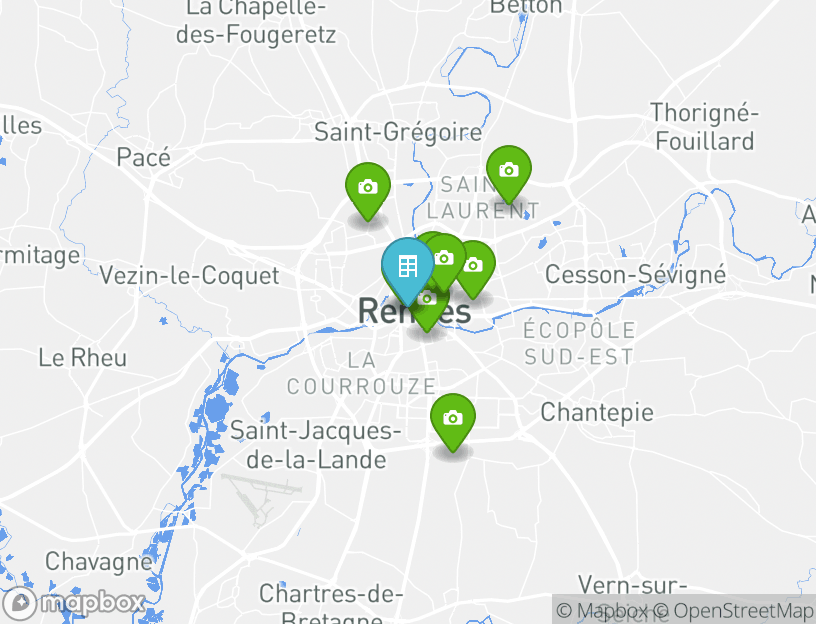Tap the blue building pin on Rennes
This screenshot has height=624, width=816.
coord(407,267)
